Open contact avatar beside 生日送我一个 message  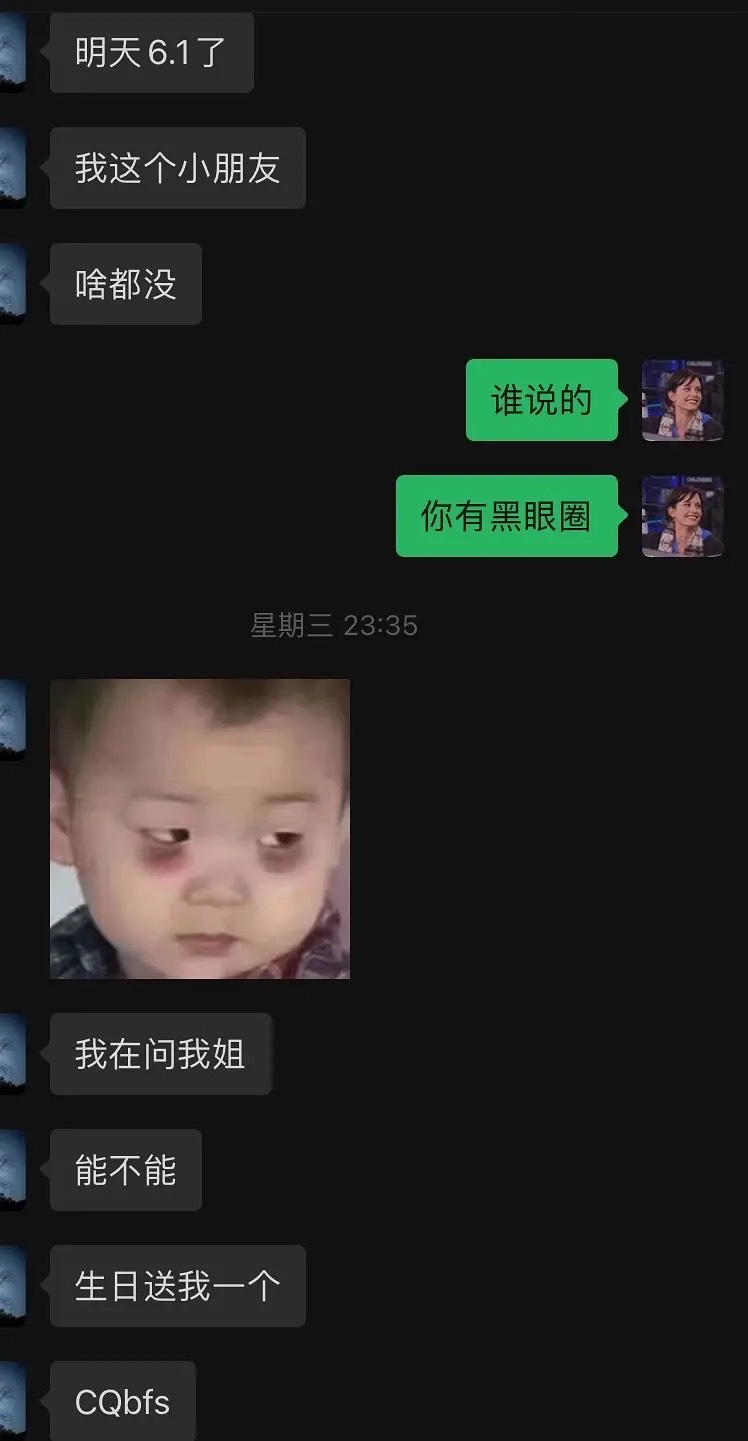(11, 1286)
